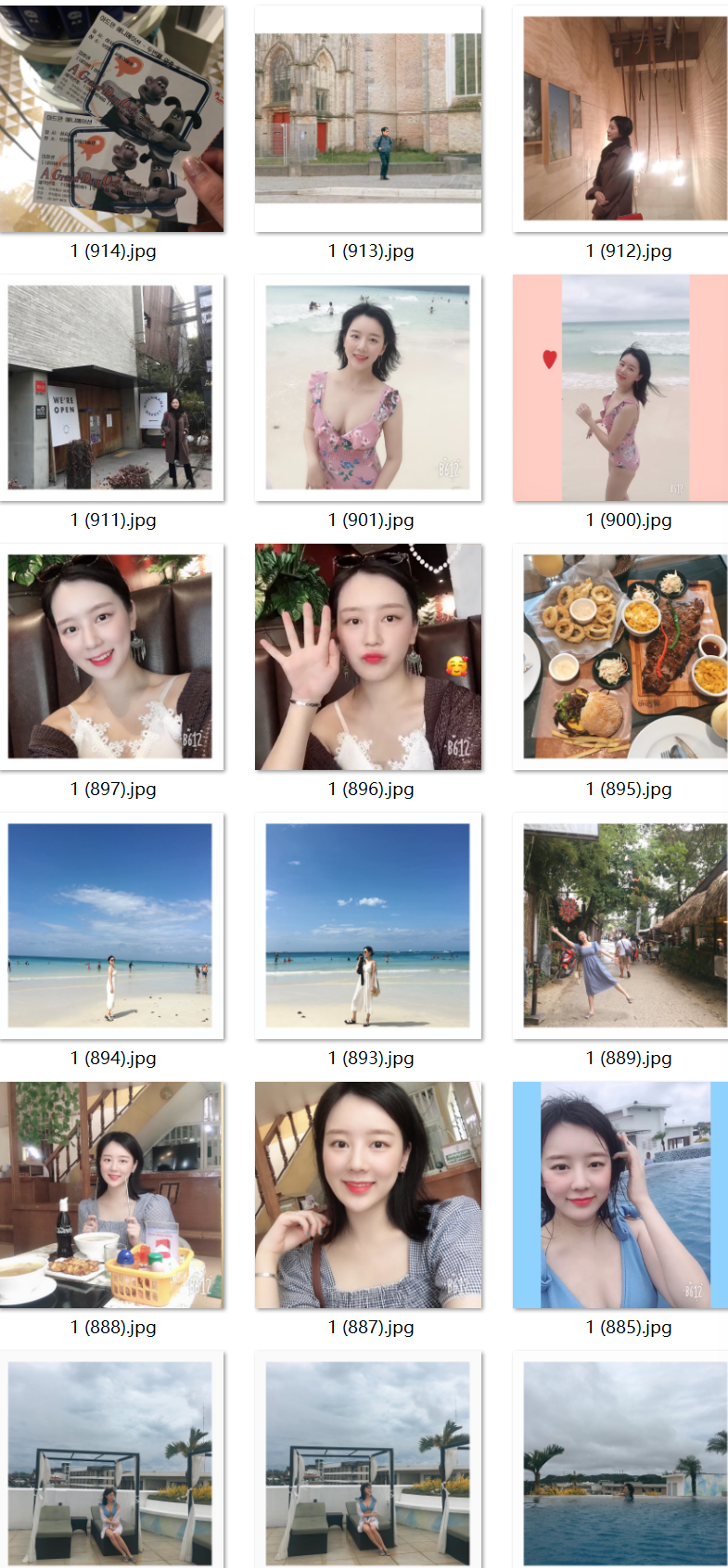The height and width of the screenshot is (1568, 728).
Task: Select thumbnail 1 (887).jpg
Action: [x=368, y=1194]
